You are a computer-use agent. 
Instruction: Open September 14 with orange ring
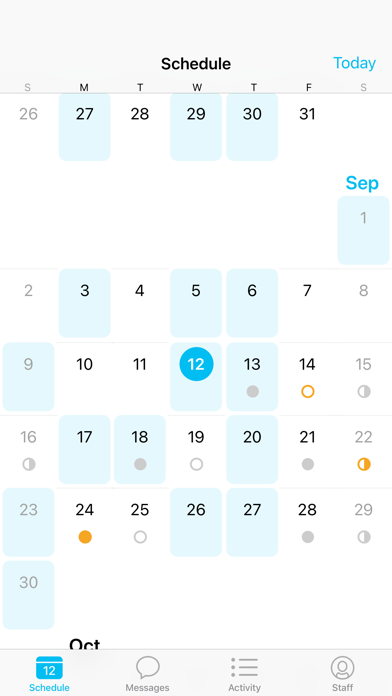[x=307, y=376]
